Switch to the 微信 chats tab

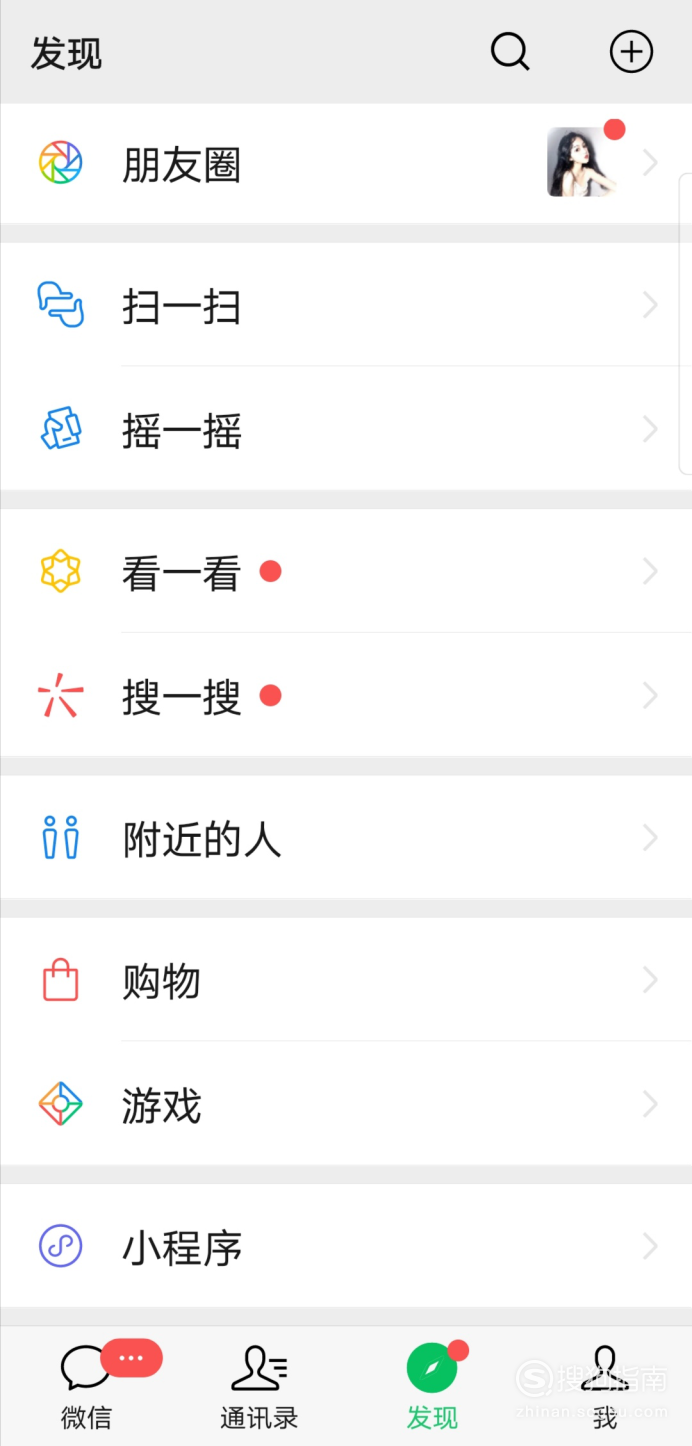click(87, 1387)
